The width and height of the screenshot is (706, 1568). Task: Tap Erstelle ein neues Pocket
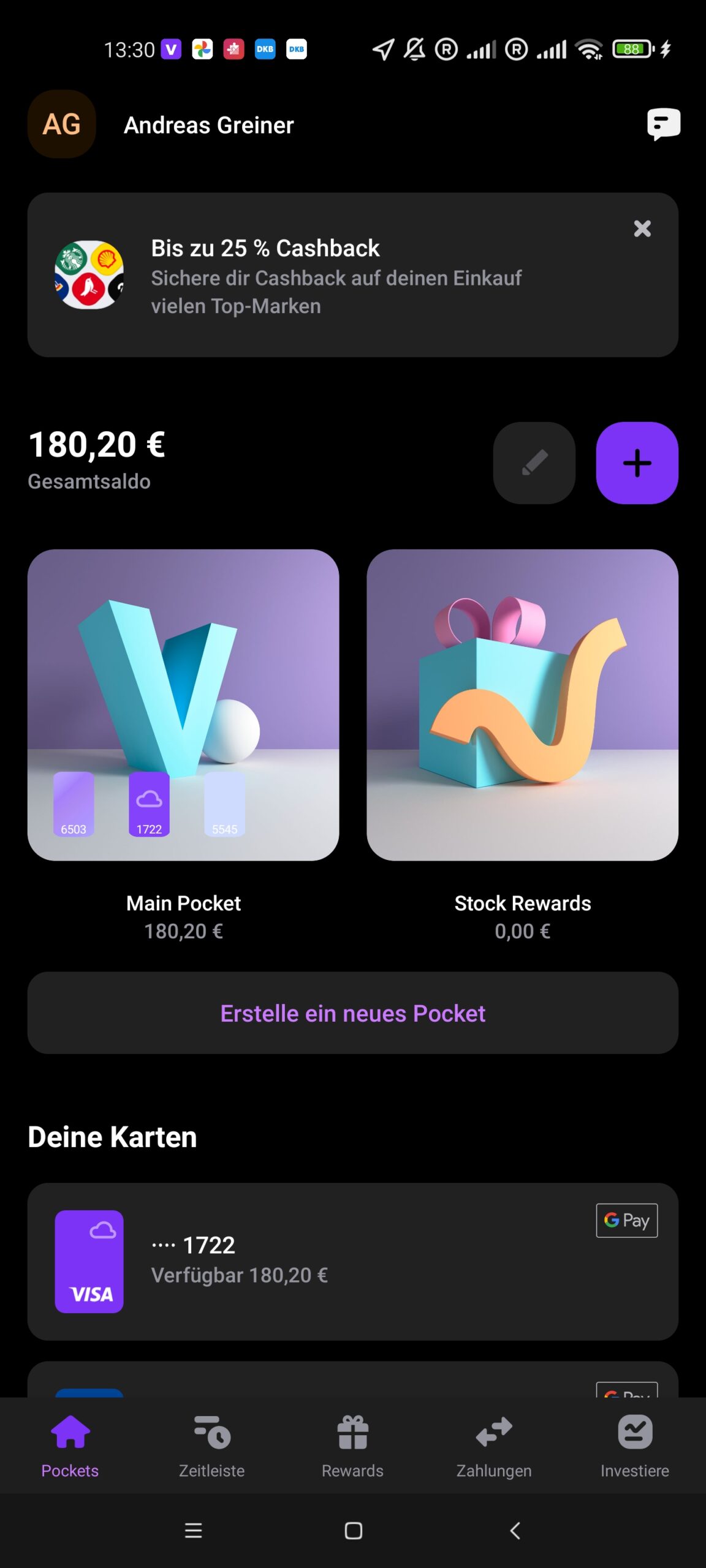coord(353,1013)
